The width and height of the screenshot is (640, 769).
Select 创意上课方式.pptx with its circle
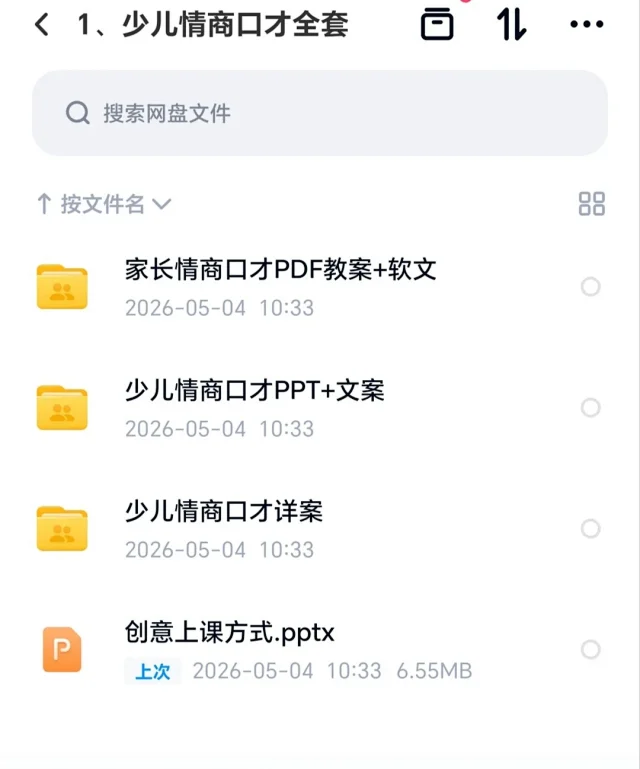tap(590, 650)
